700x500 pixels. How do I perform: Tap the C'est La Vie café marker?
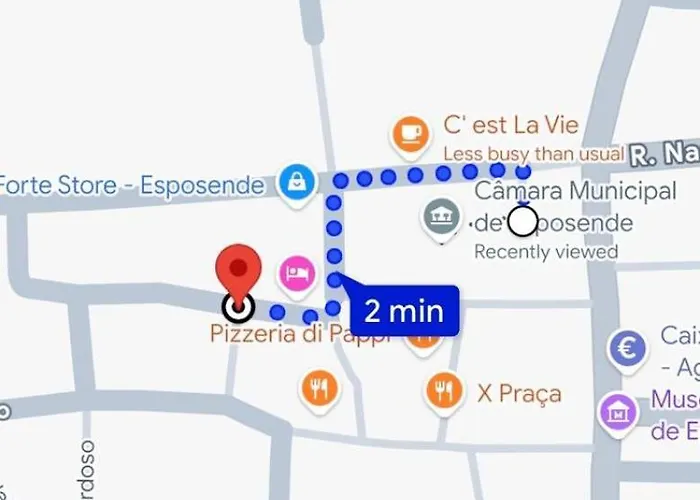coord(408,135)
